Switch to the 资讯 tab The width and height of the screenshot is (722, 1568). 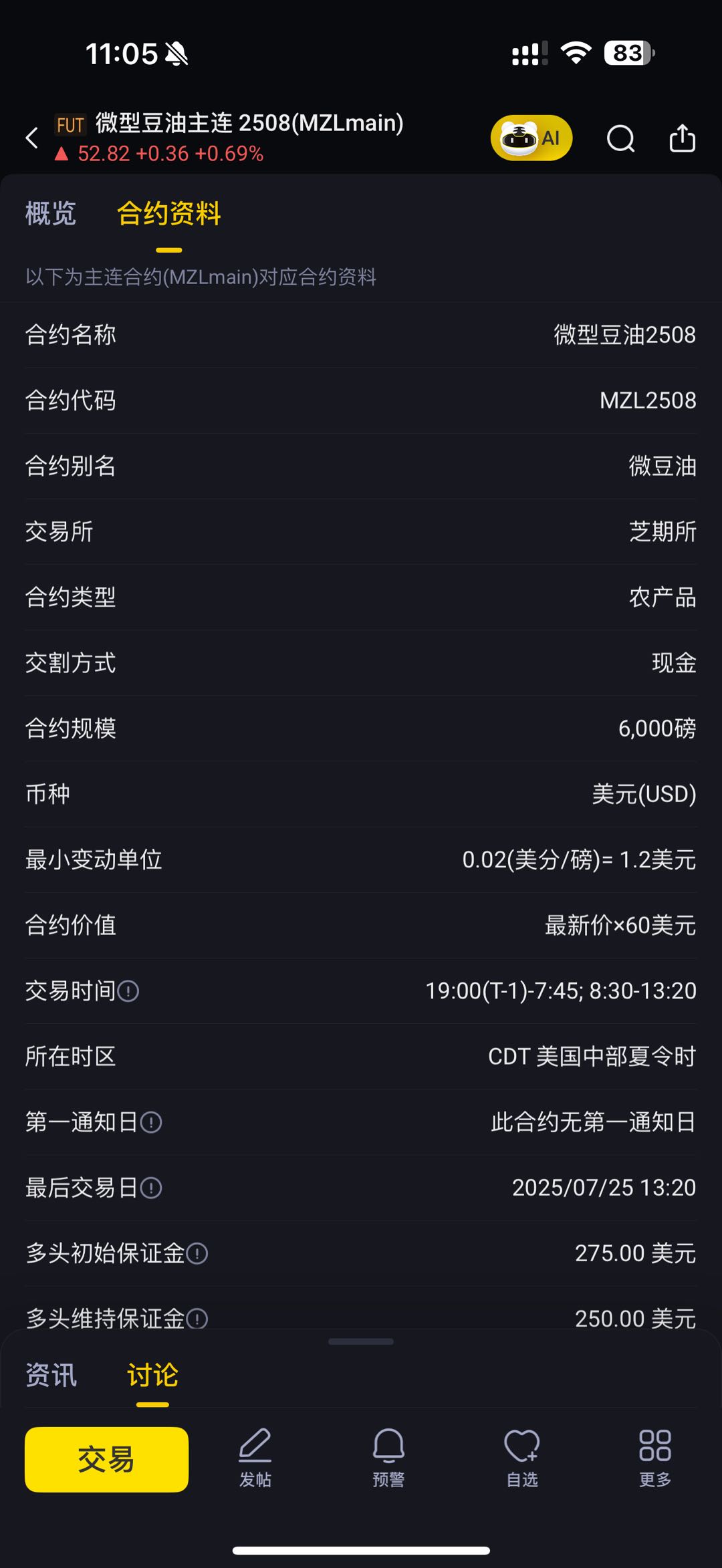click(51, 1376)
